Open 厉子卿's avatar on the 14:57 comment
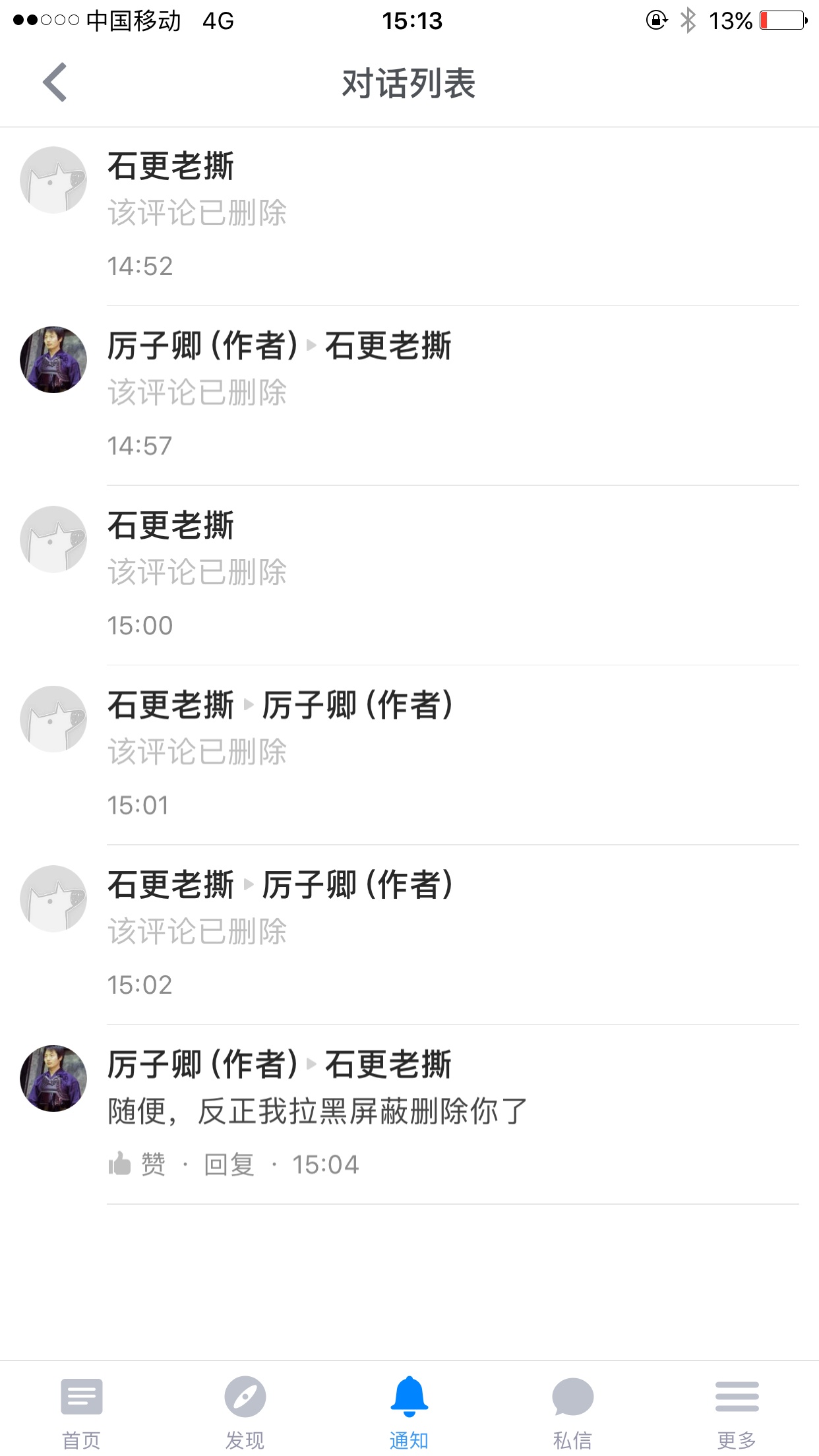Viewport: 819px width, 1456px height. (x=53, y=359)
